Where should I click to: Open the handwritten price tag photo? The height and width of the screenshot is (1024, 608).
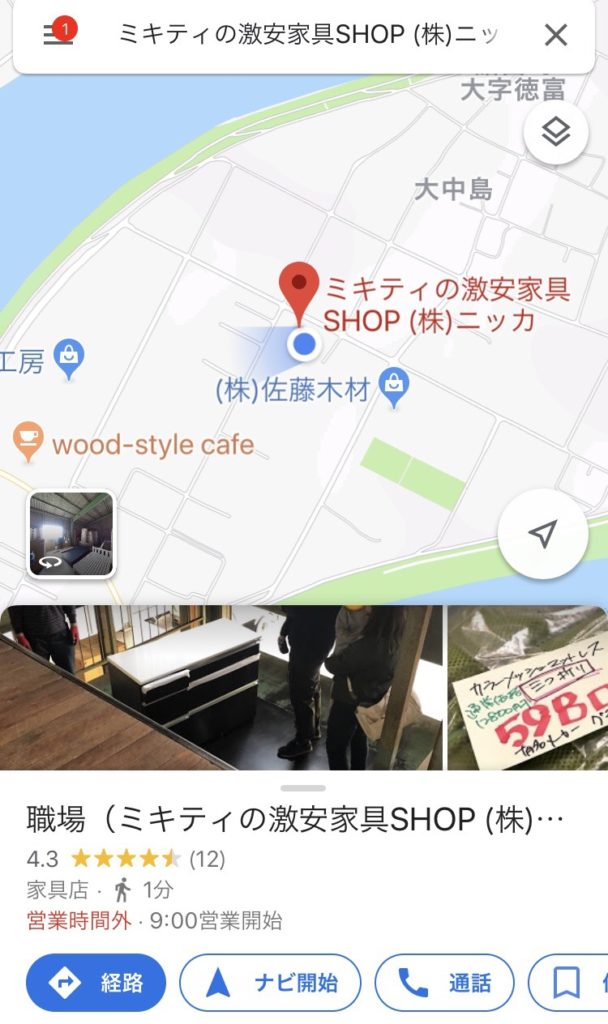pyautogui.click(x=527, y=687)
